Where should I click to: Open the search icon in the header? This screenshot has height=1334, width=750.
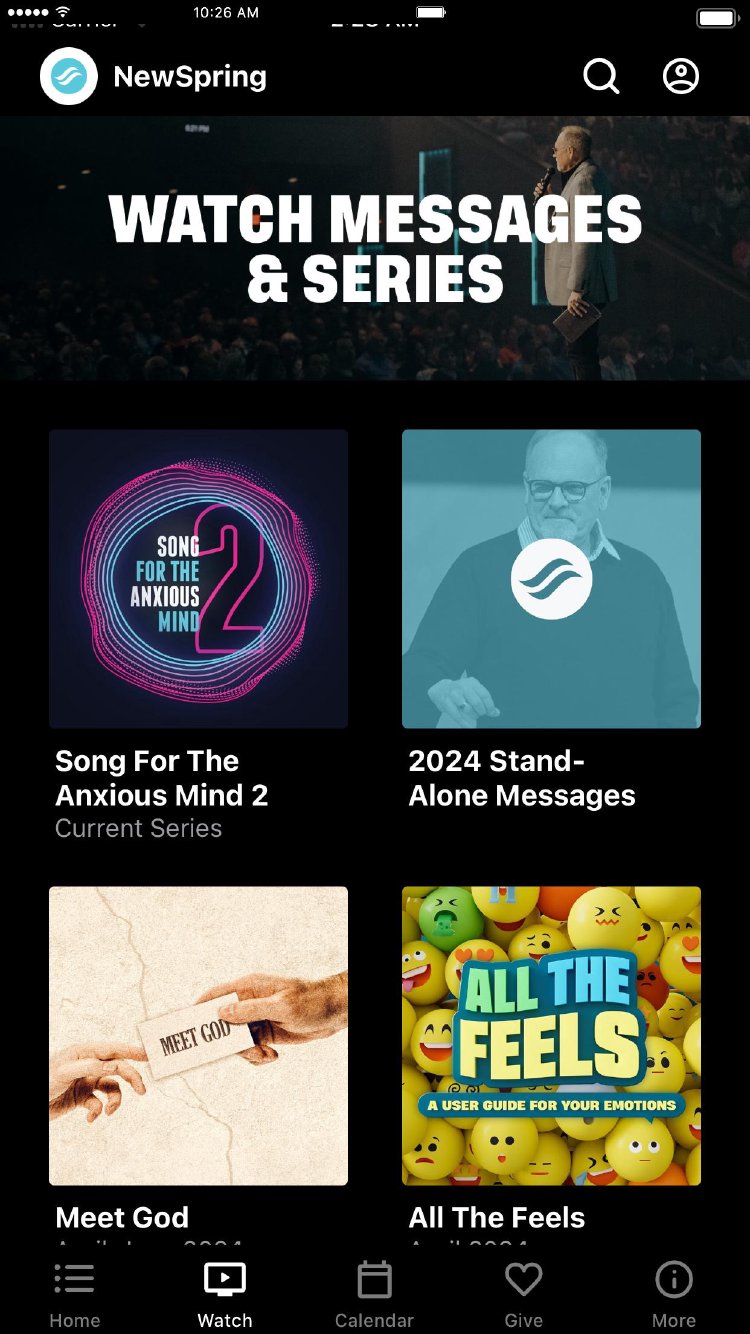pos(601,76)
